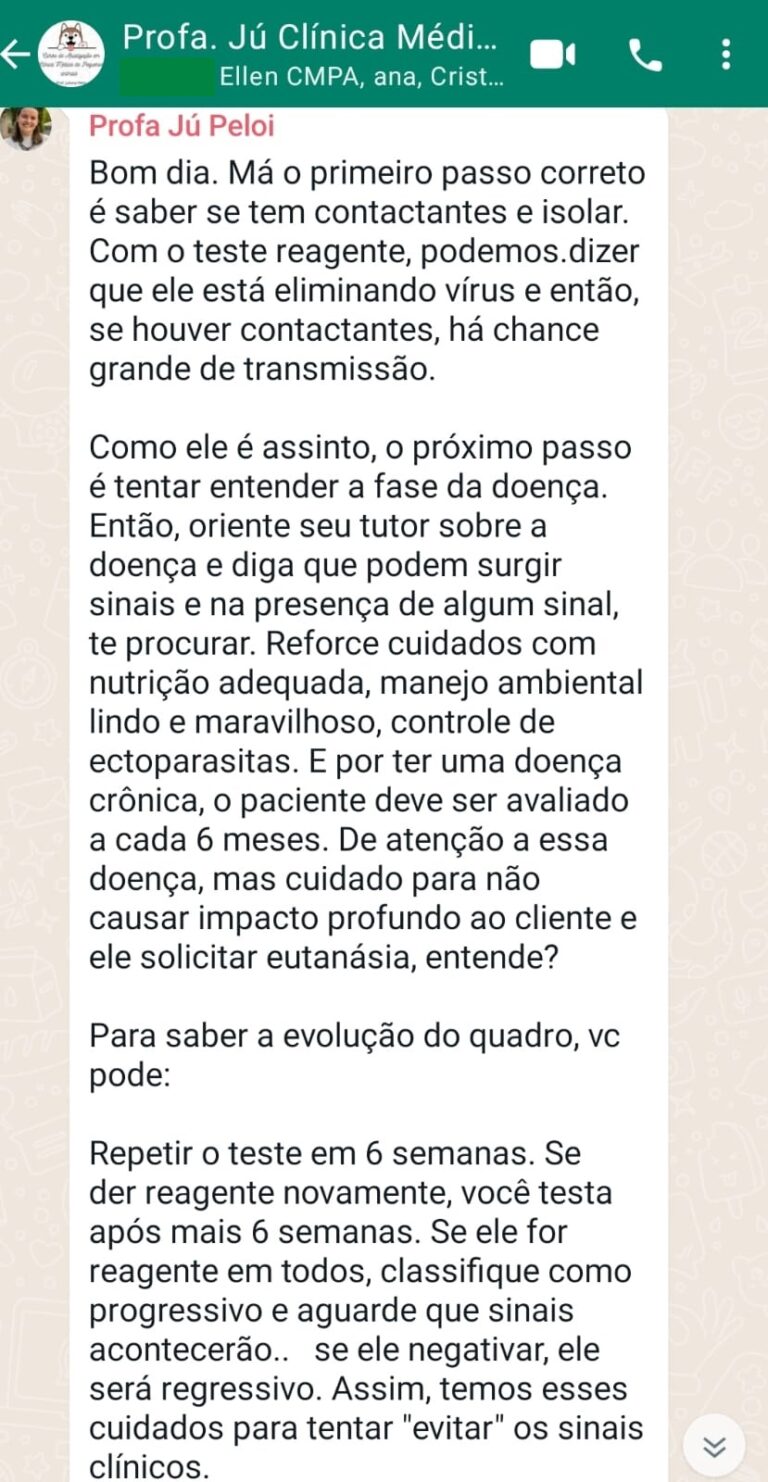Jump to the latest messages
768x1482 pixels.
(714, 1445)
